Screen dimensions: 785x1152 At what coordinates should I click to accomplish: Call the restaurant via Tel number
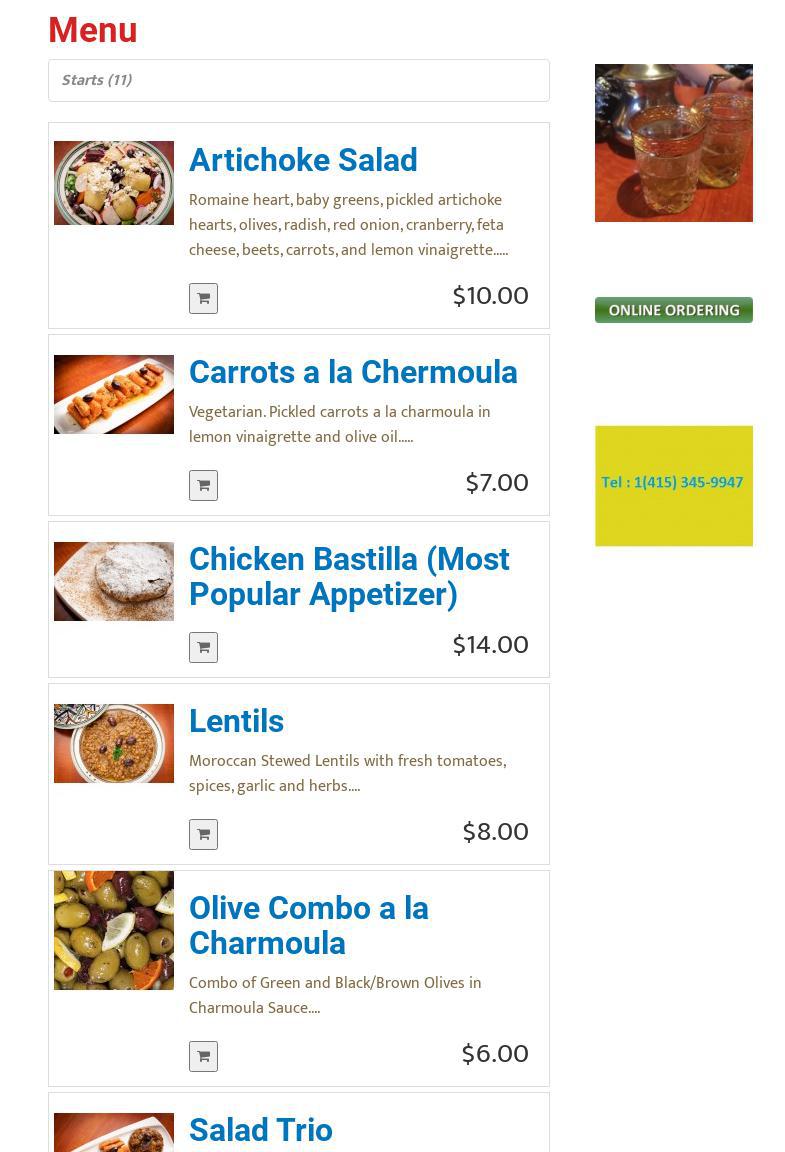[672, 483]
